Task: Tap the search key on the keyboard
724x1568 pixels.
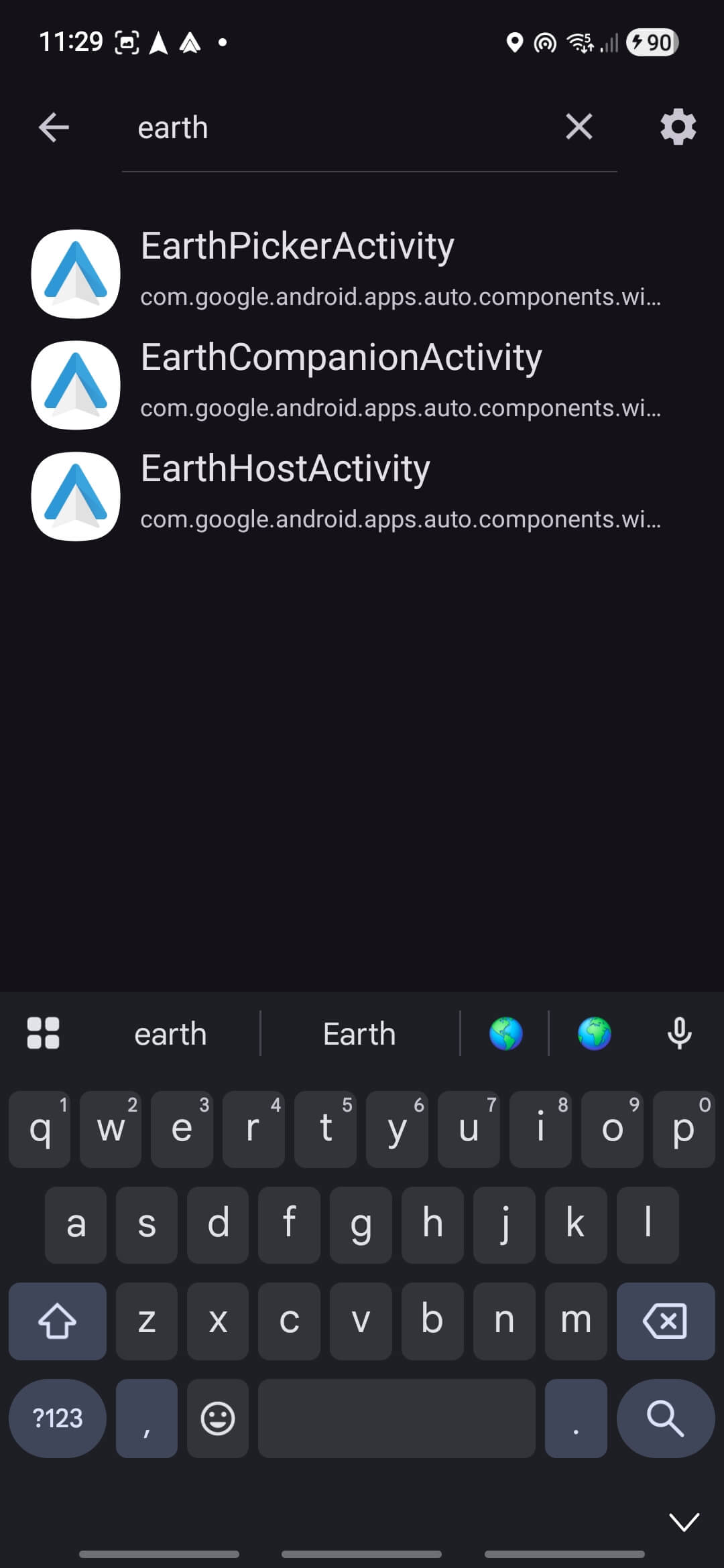Action: tap(665, 1419)
